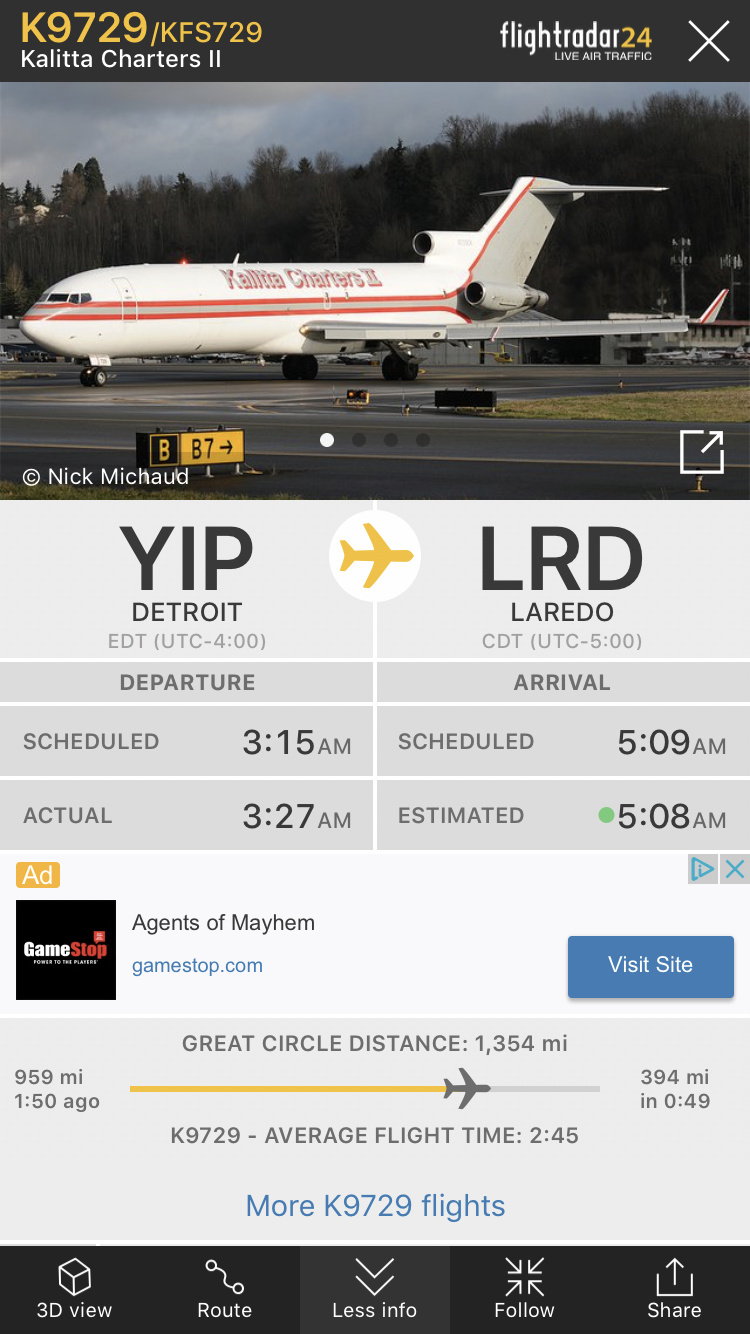Collapse details with Less info
This screenshot has width=750, height=1334.
click(374, 1290)
